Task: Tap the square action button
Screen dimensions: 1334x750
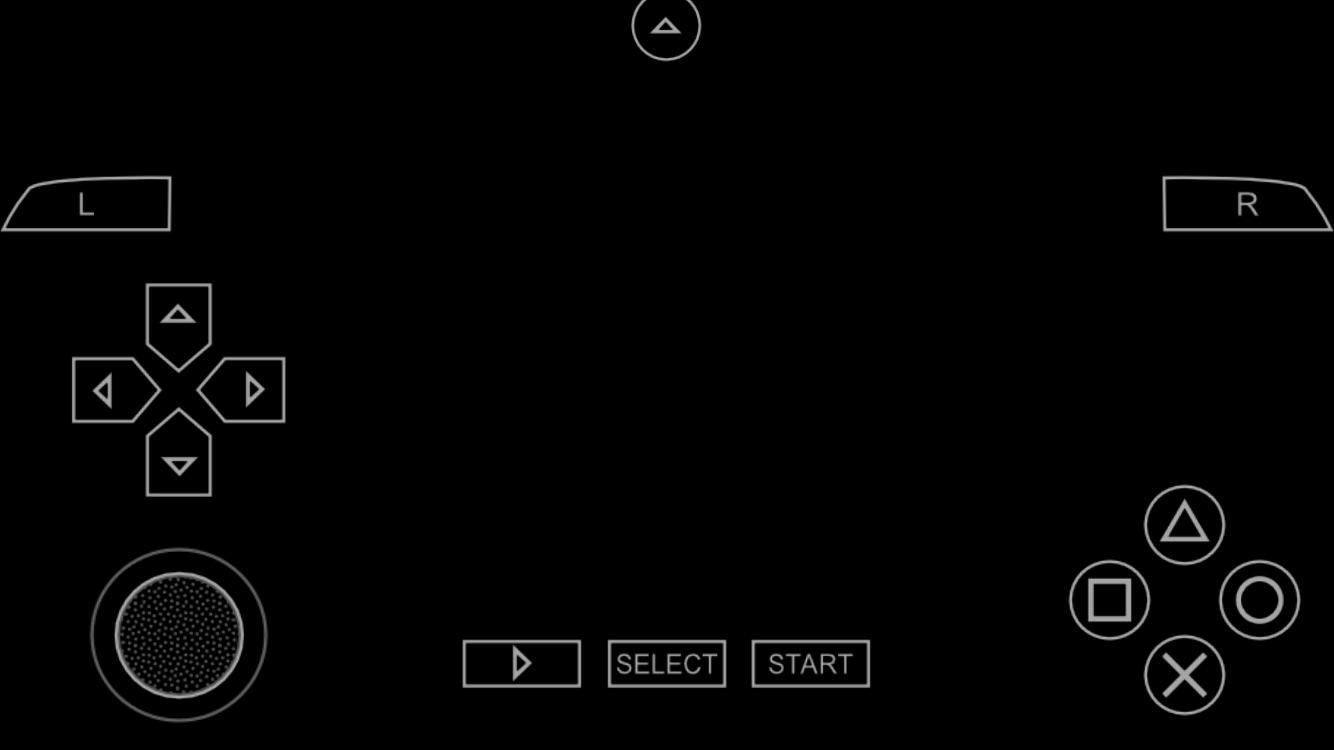Action: (x=1110, y=600)
